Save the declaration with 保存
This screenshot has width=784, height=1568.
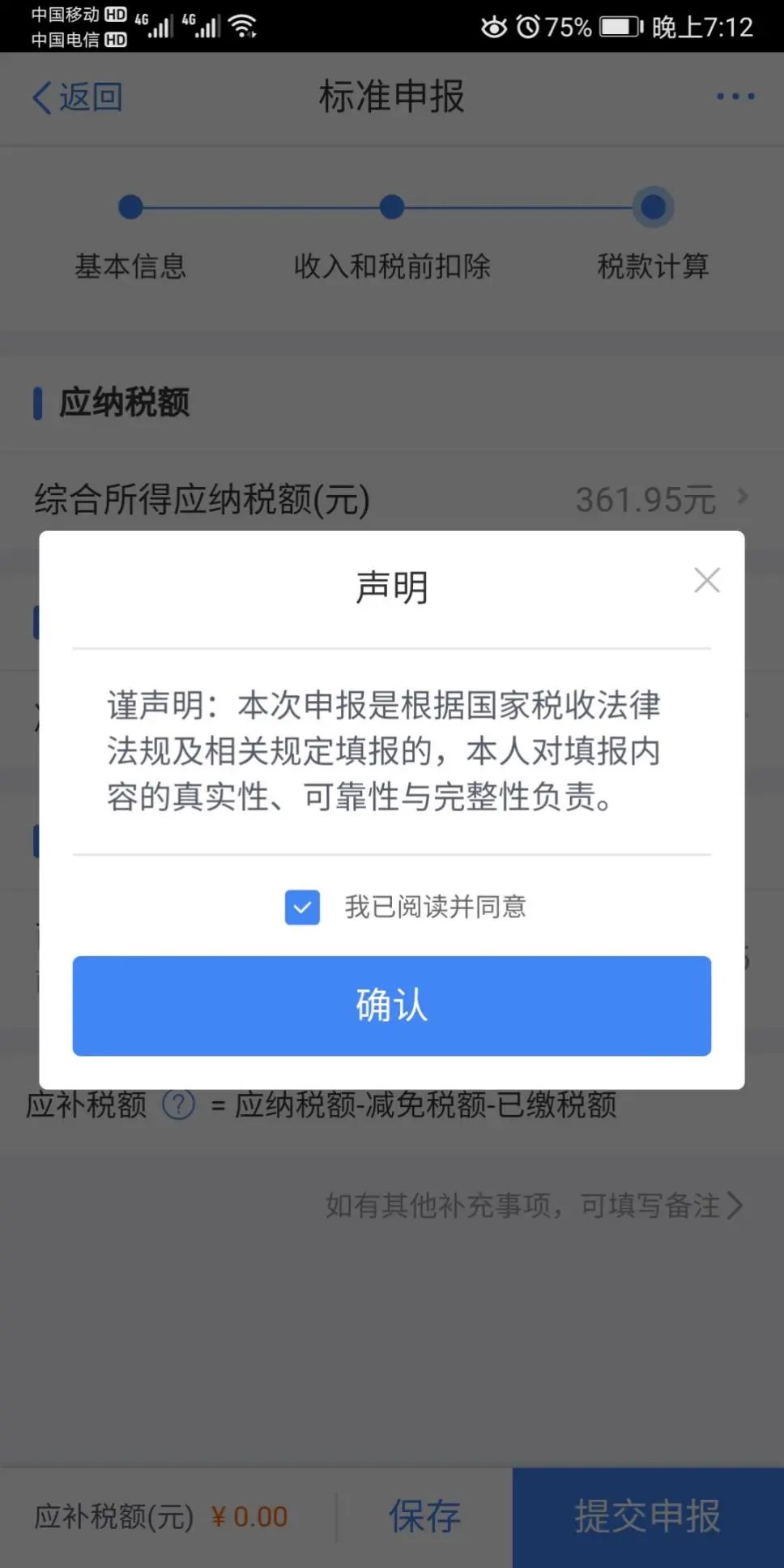coord(424,1516)
